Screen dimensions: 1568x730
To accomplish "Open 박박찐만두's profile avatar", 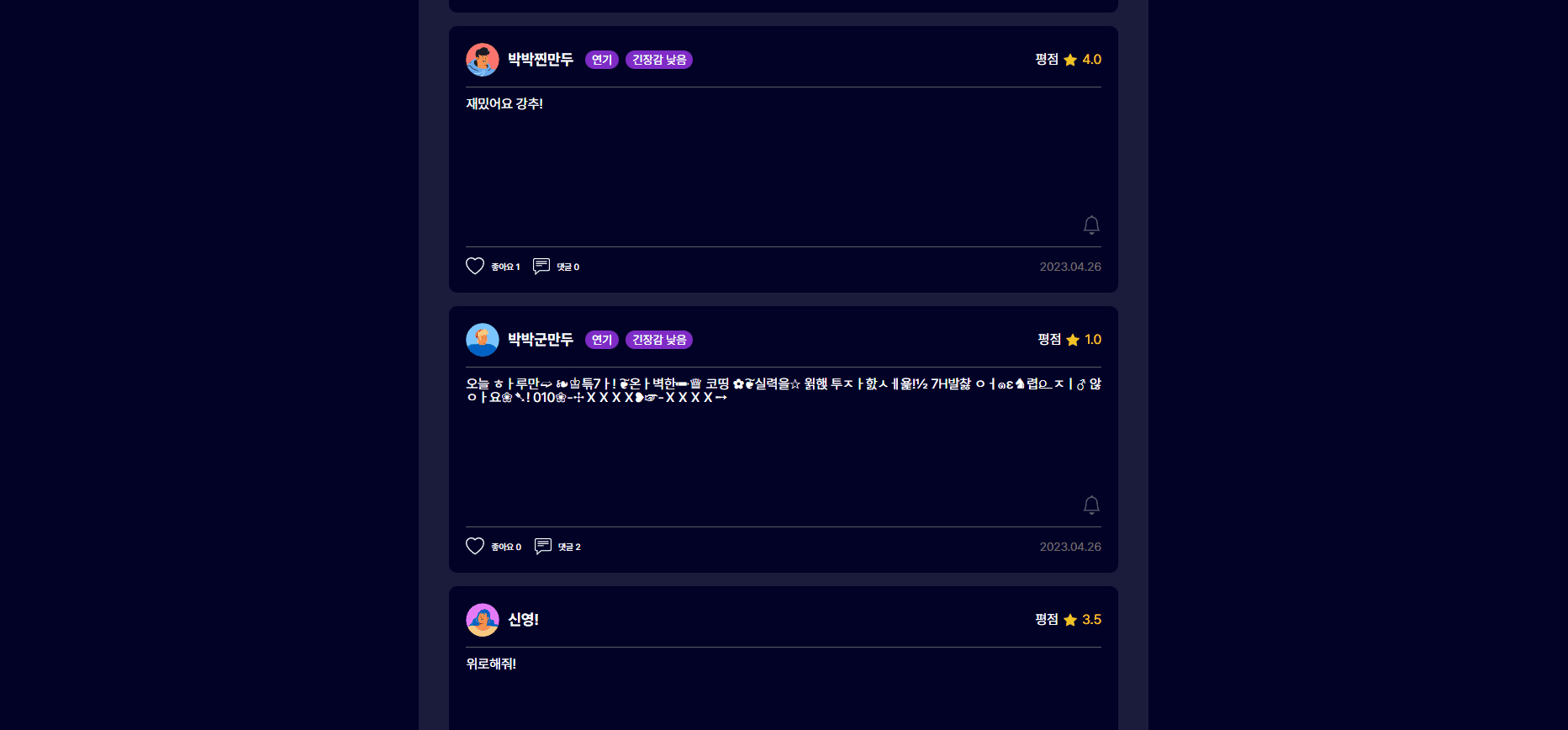I will pos(483,60).
